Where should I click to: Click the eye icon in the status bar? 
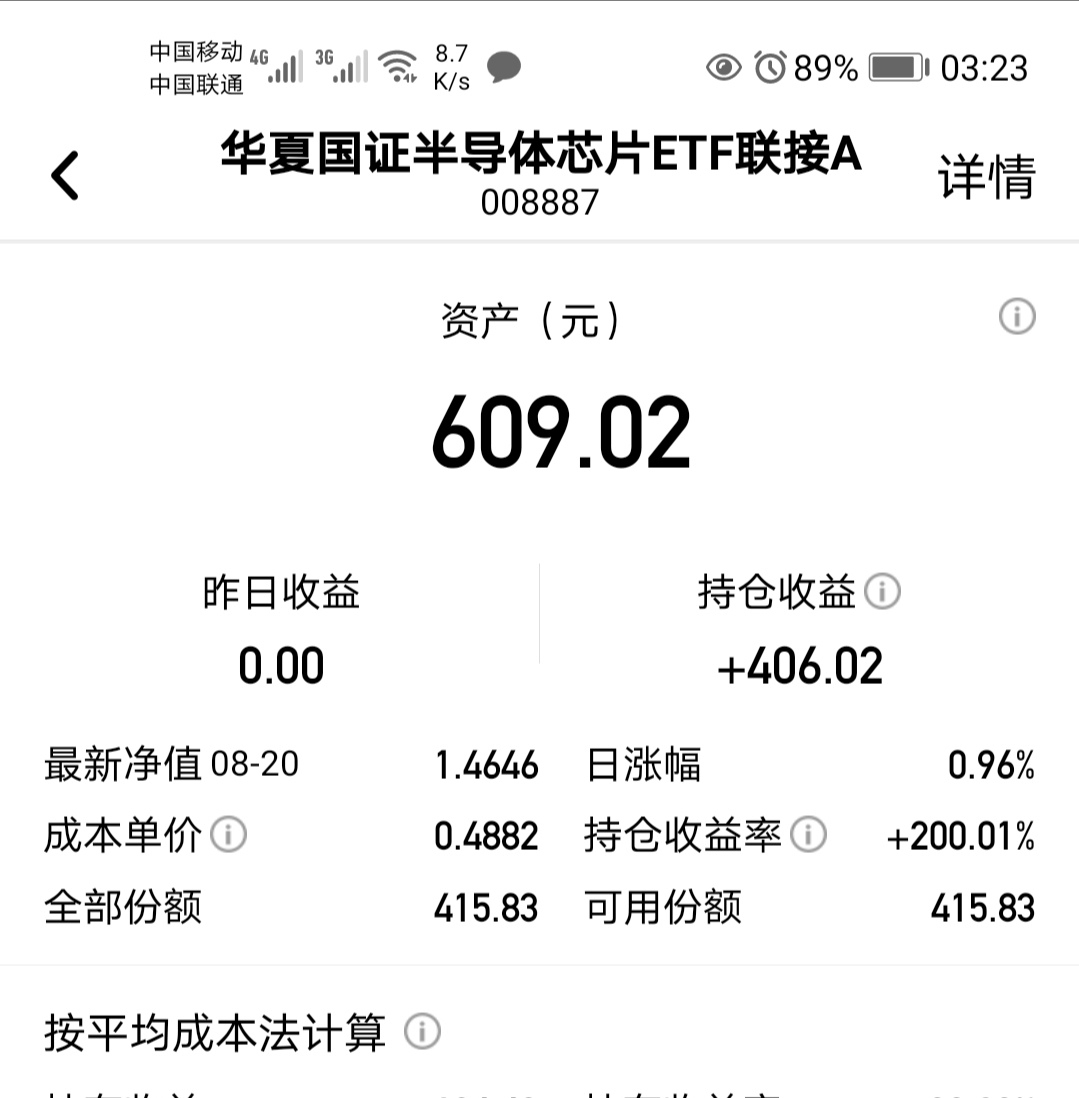click(x=723, y=67)
